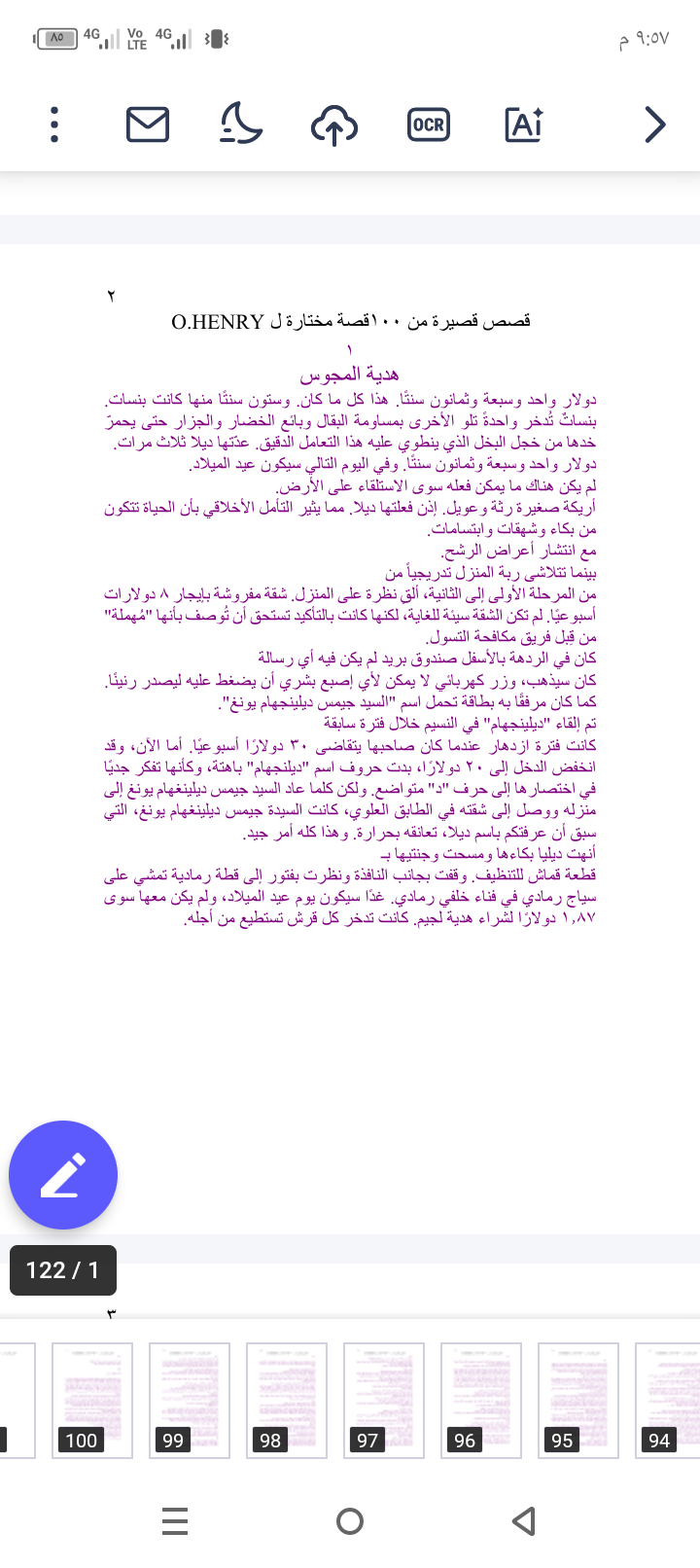Enable night mode with the moon icon

pyautogui.click(x=240, y=125)
